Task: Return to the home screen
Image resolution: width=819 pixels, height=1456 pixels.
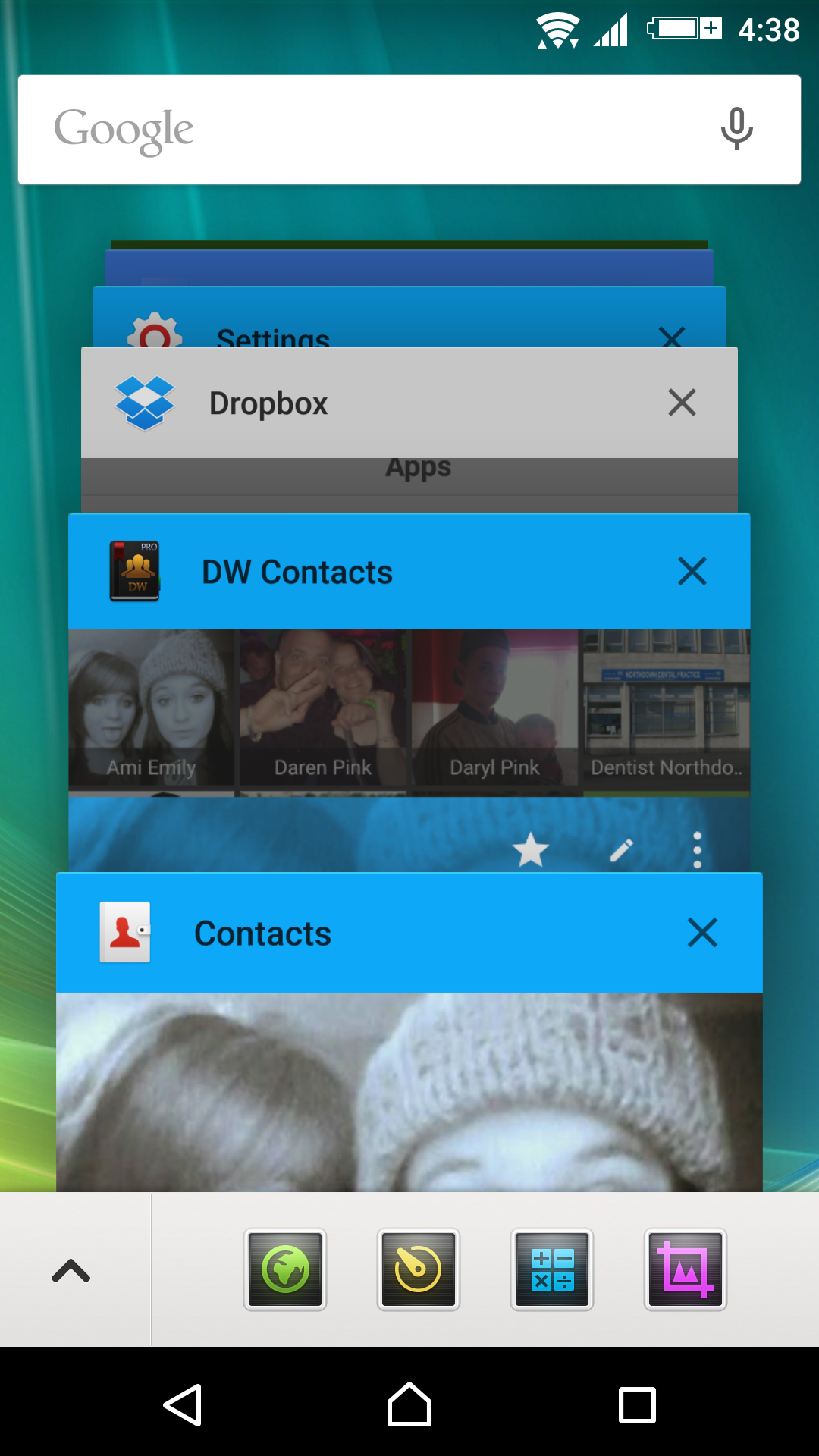Action: (409, 1404)
